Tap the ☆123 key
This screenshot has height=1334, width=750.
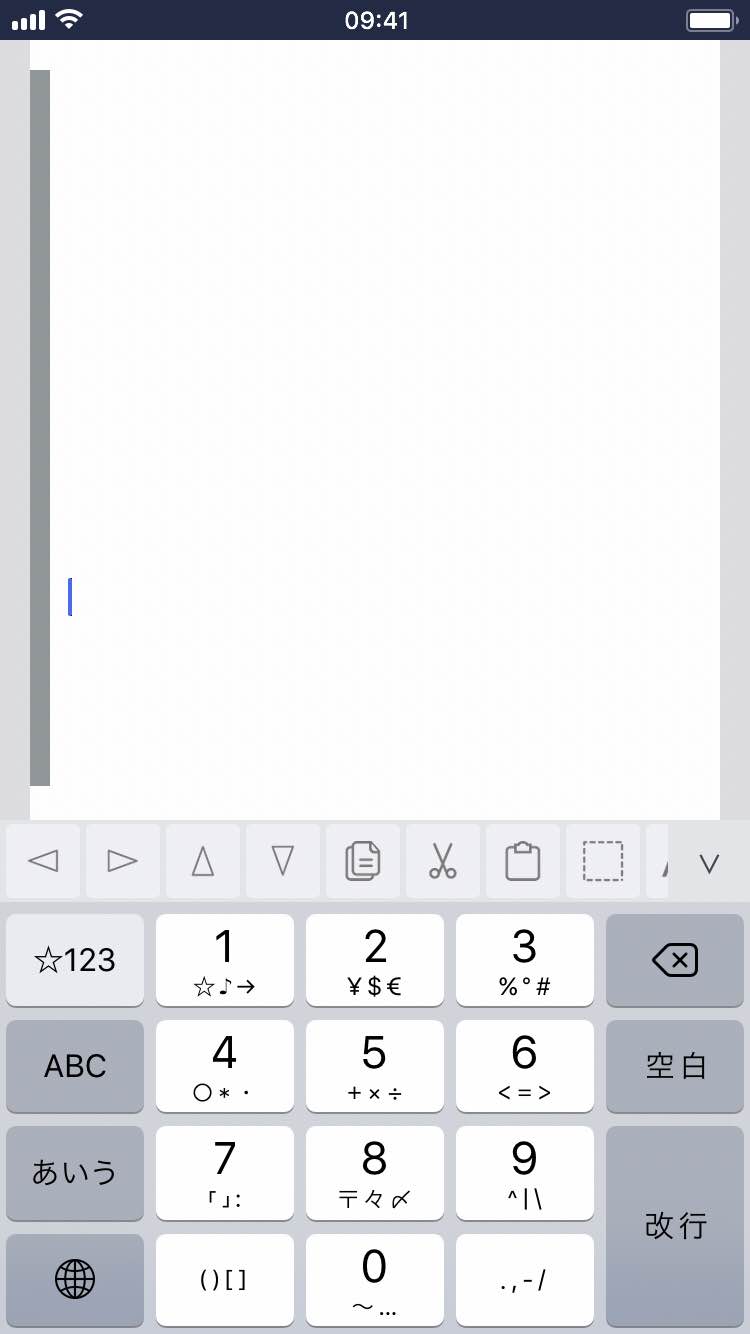(75, 961)
